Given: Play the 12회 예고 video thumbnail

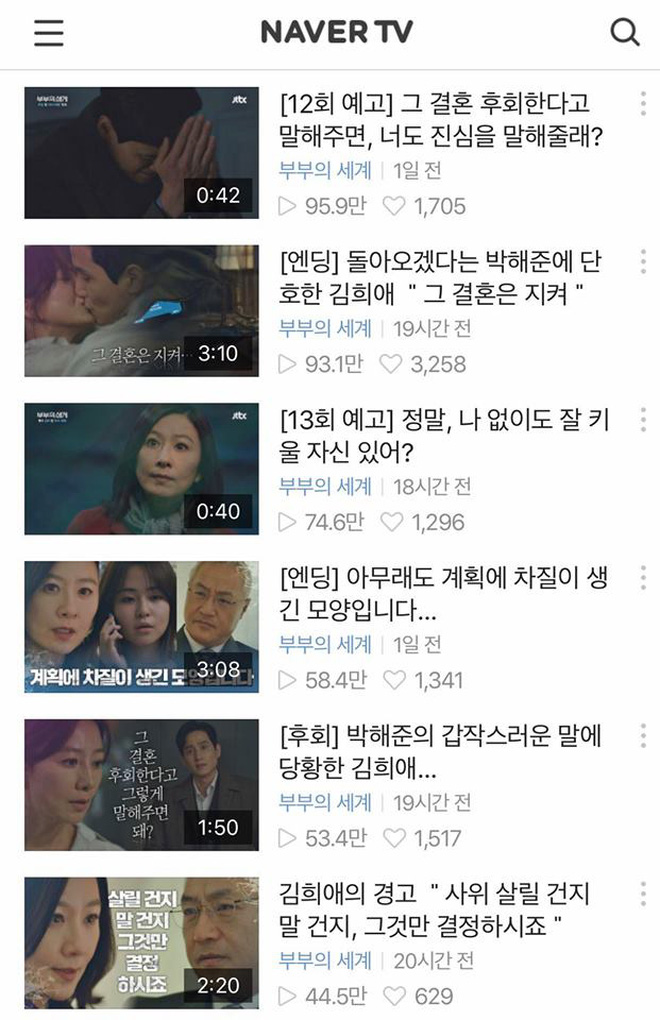Looking at the screenshot, I should tap(141, 152).
